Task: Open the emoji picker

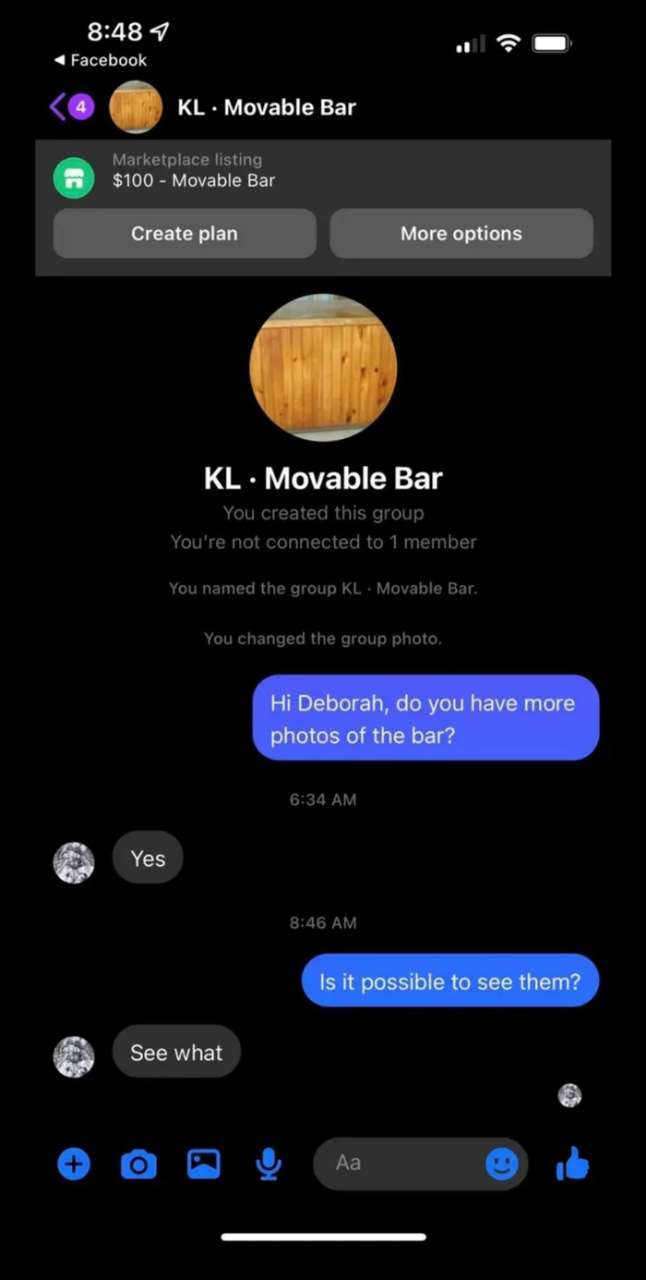Action: point(502,1163)
